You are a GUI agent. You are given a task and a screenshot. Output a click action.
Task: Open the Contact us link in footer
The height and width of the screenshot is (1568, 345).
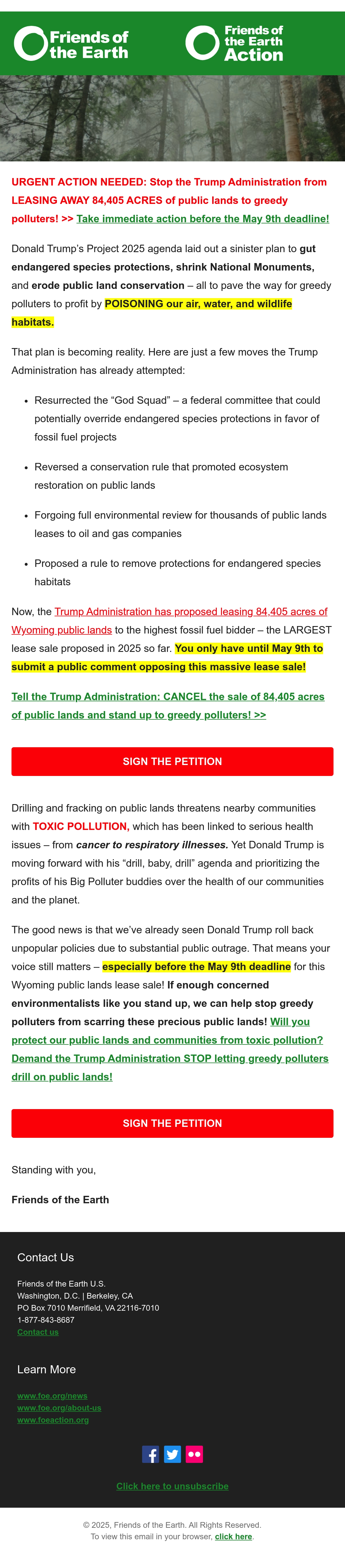[38, 1332]
